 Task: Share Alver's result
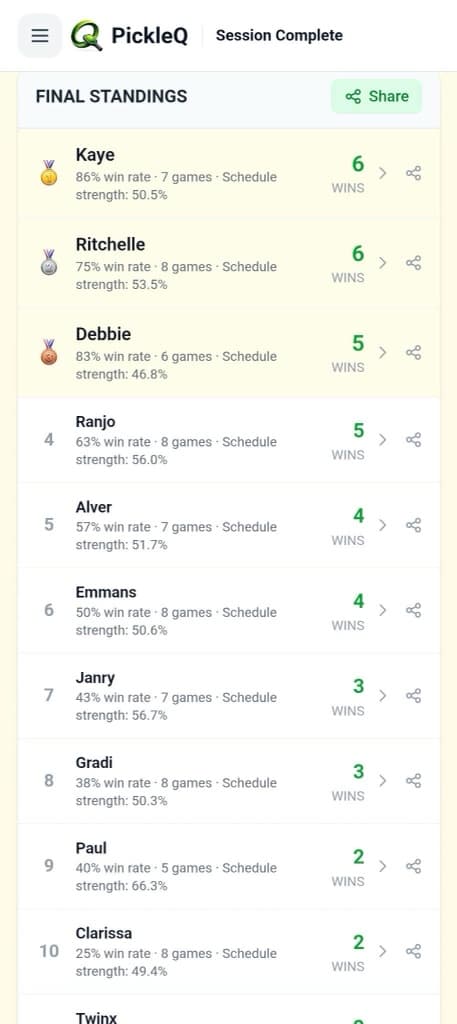pyautogui.click(x=413, y=525)
